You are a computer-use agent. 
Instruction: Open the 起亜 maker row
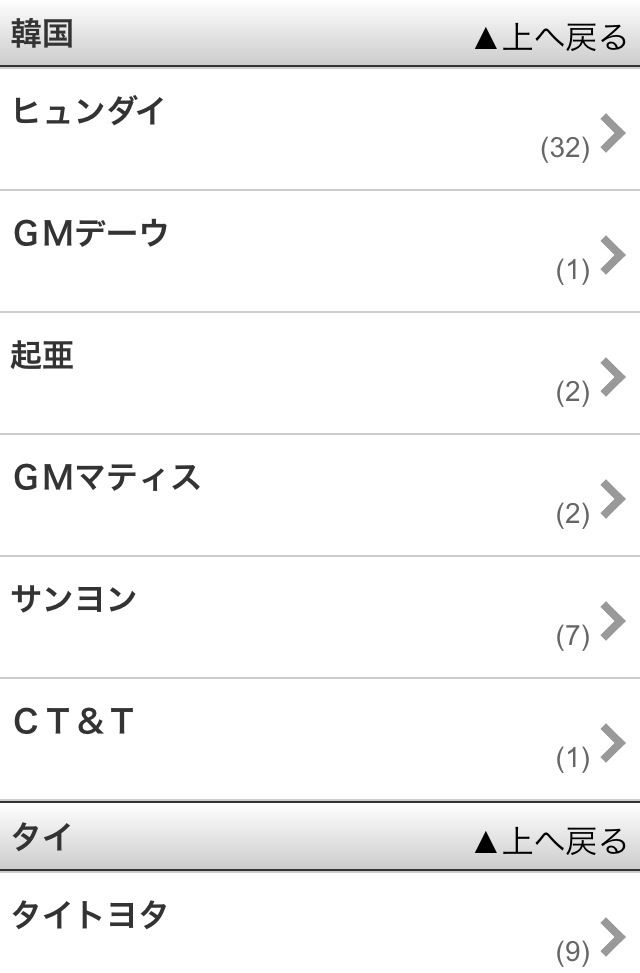pyautogui.click(x=320, y=373)
